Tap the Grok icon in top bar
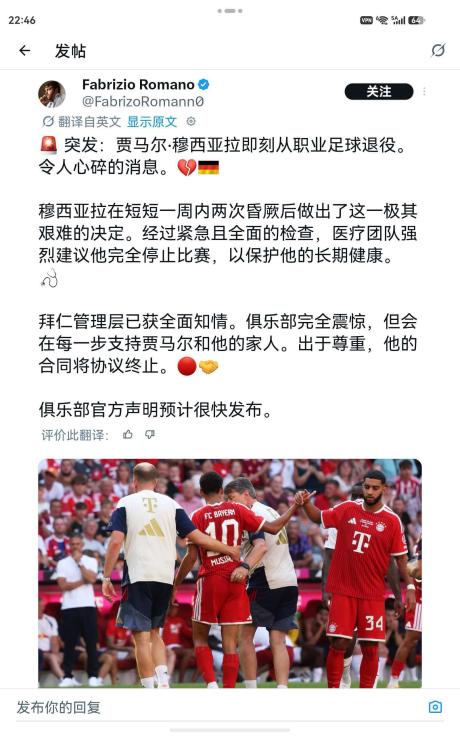This screenshot has height=736, width=460. coord(437,50)
